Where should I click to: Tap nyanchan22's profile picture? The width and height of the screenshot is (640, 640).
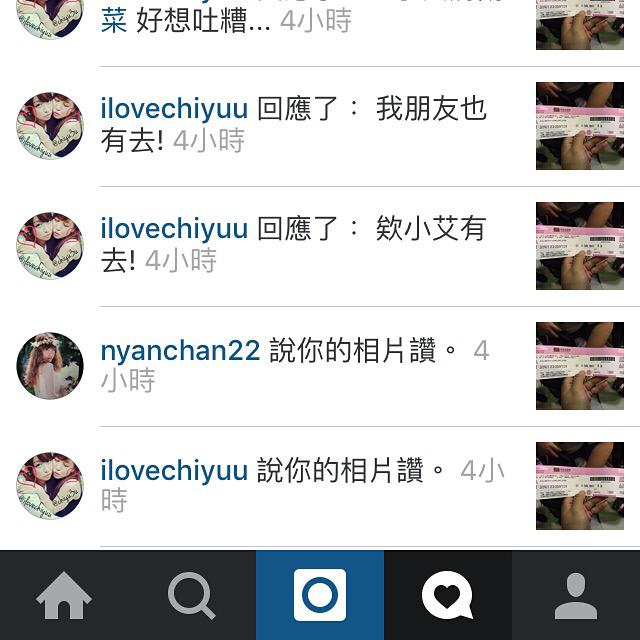(x=50, y=366)
